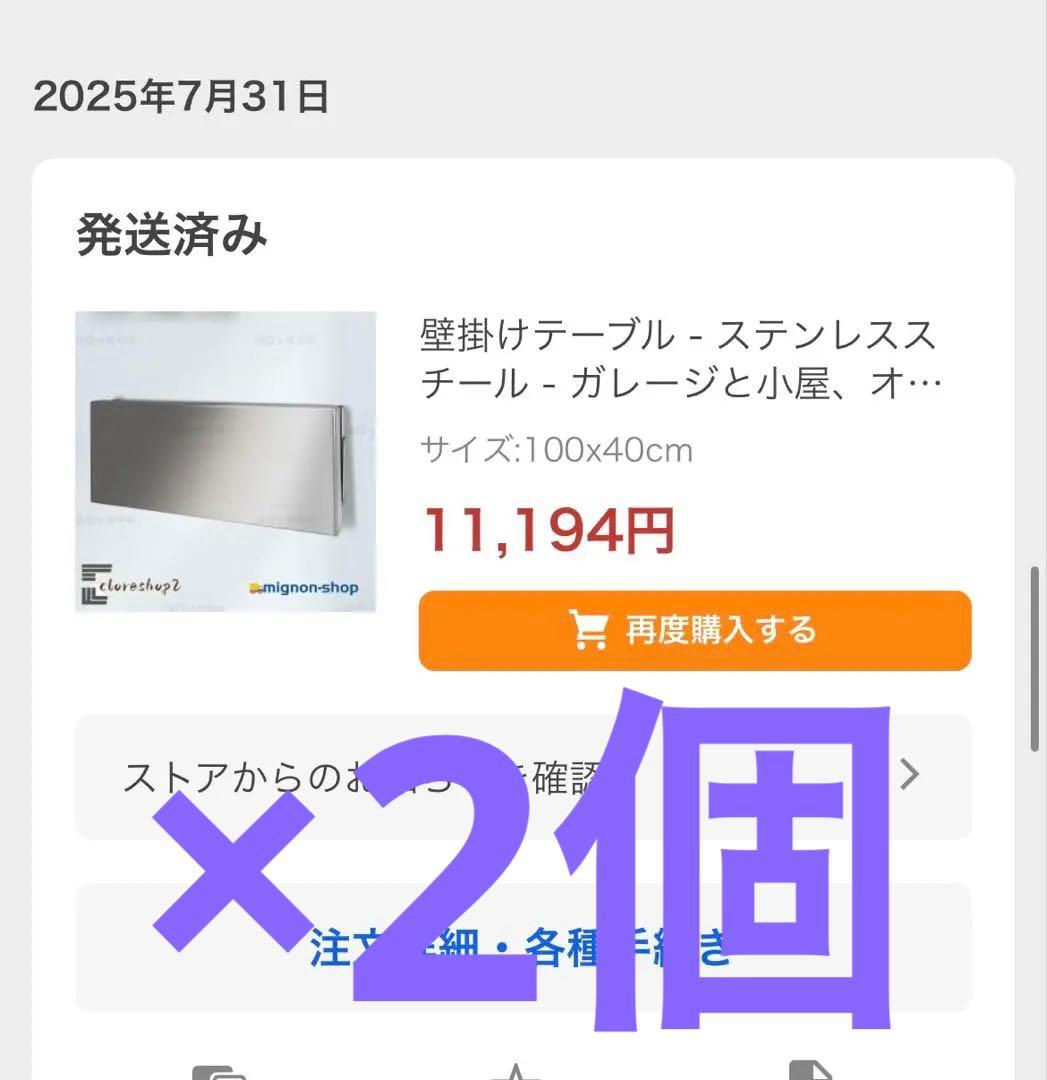Viewport: 1047px width, 1080px height.
Task: Click the shopping cart icon on the repurchase button
Action: pos(592,630)
